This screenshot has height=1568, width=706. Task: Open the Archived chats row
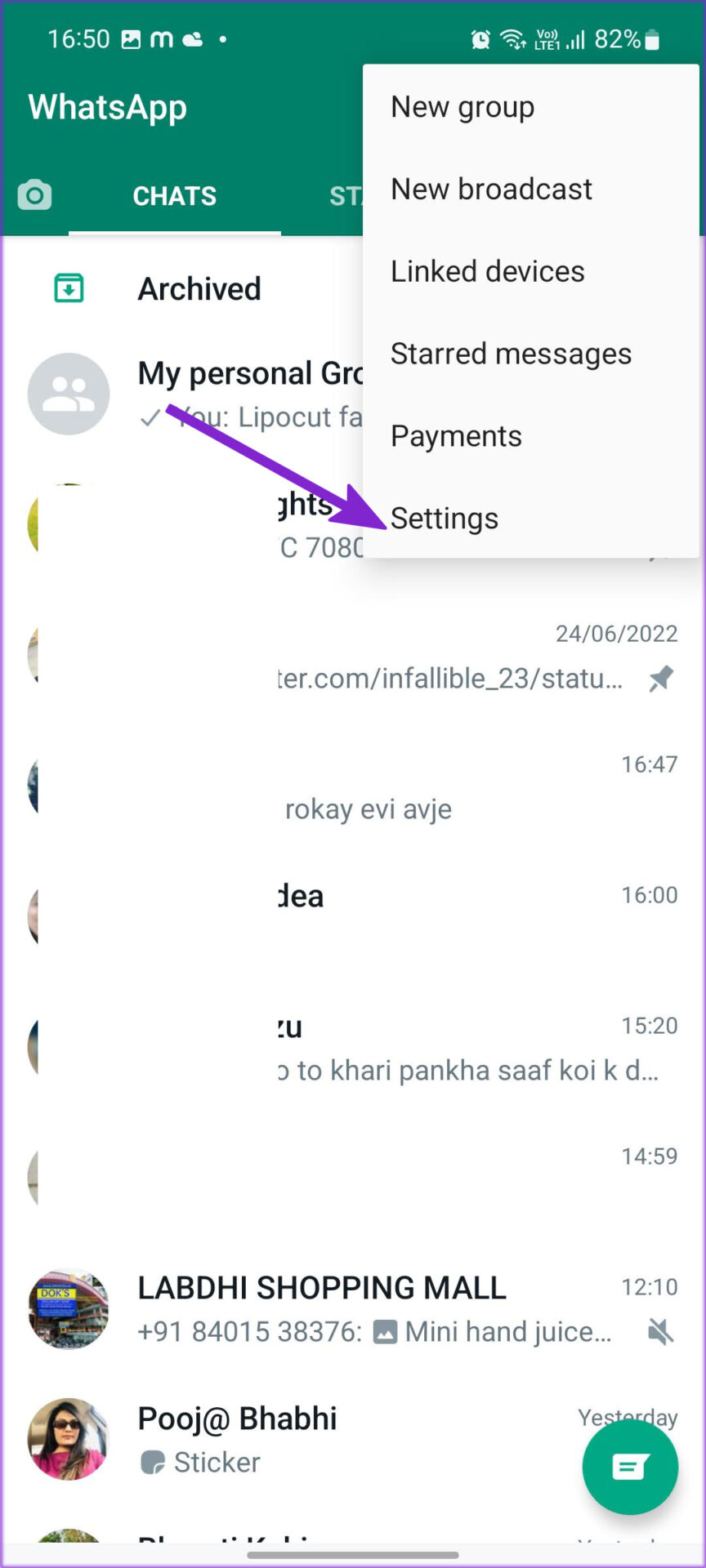(x=199, y=289)
